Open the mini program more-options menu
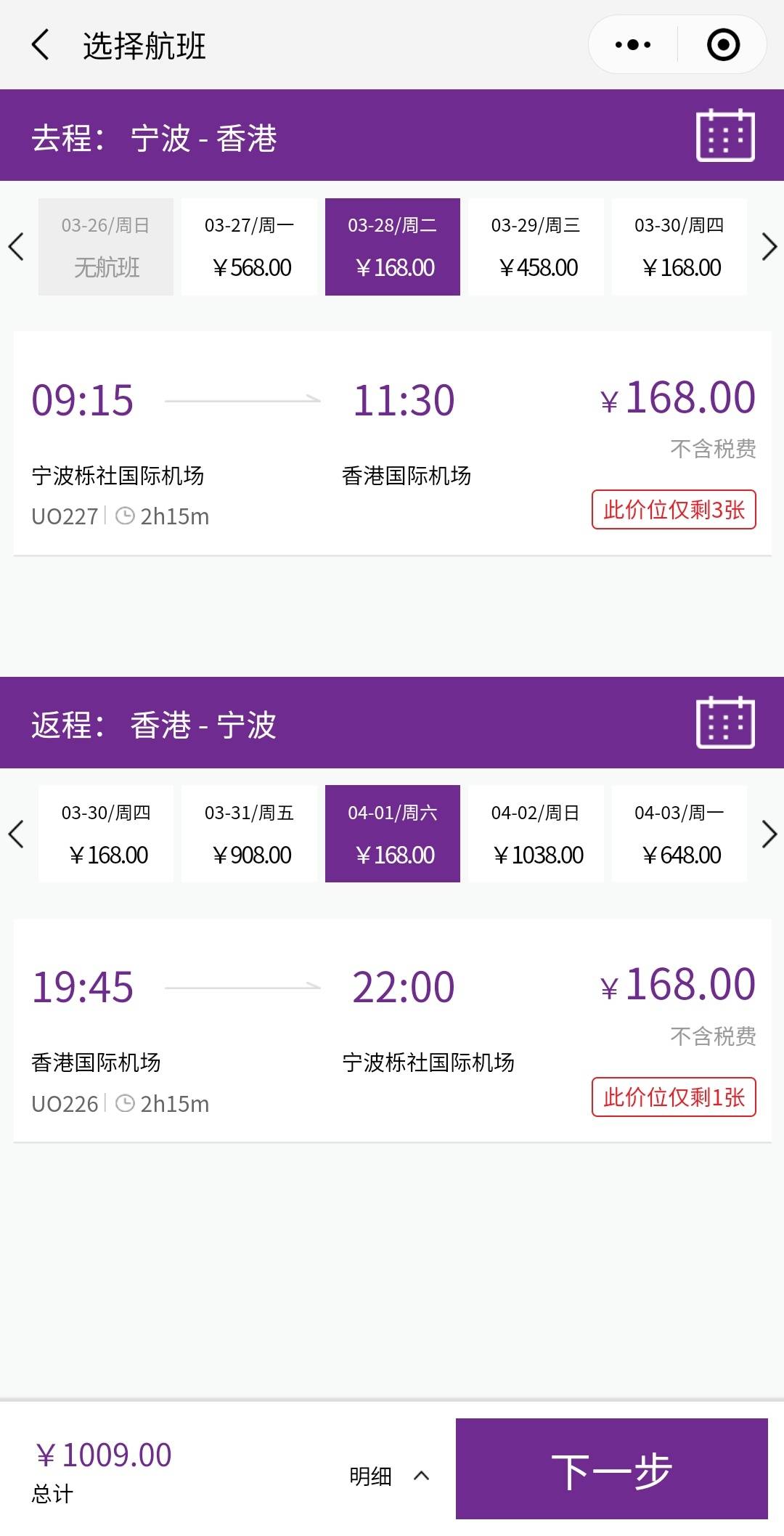784x1536 pixels. click(633, 45)
